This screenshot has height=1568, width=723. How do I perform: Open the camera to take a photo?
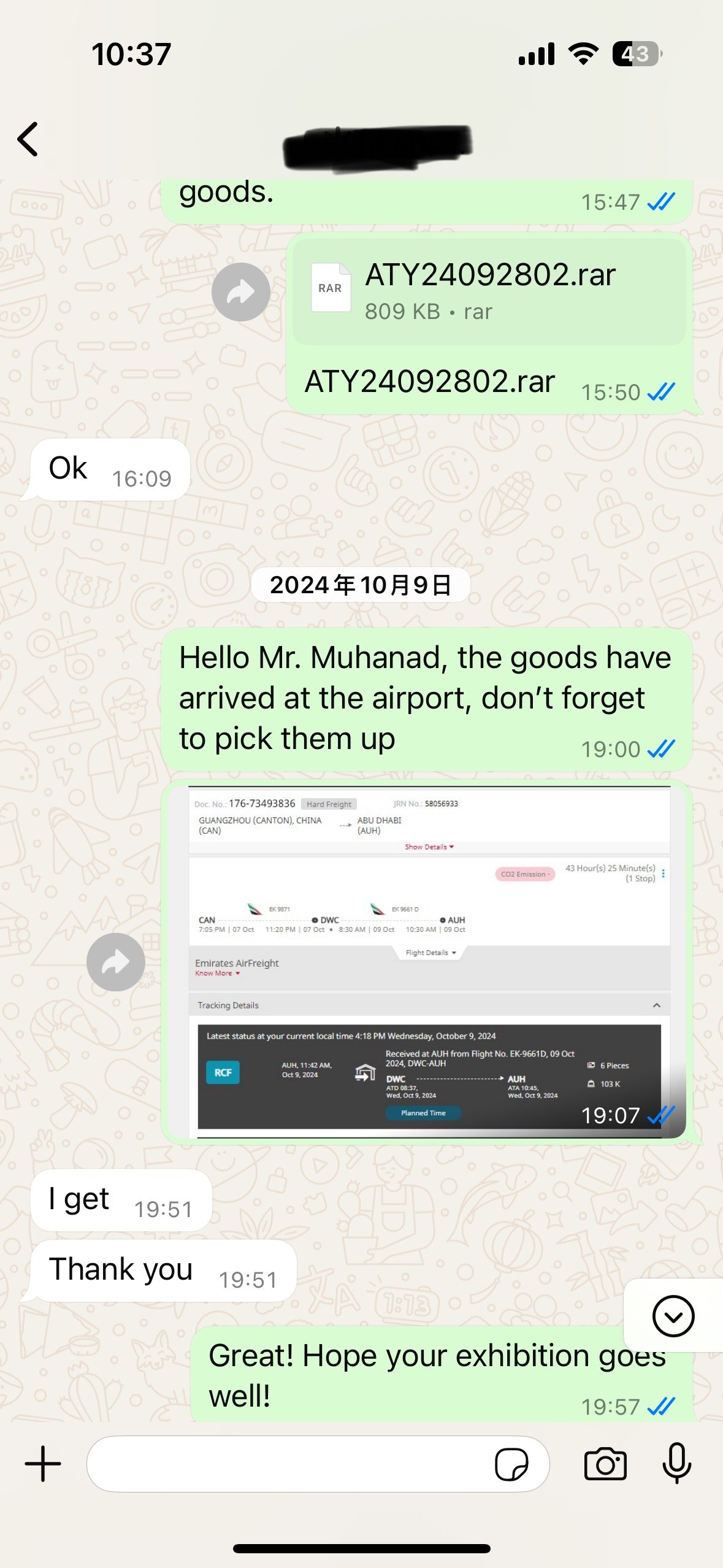click(x=605, y=1464)
